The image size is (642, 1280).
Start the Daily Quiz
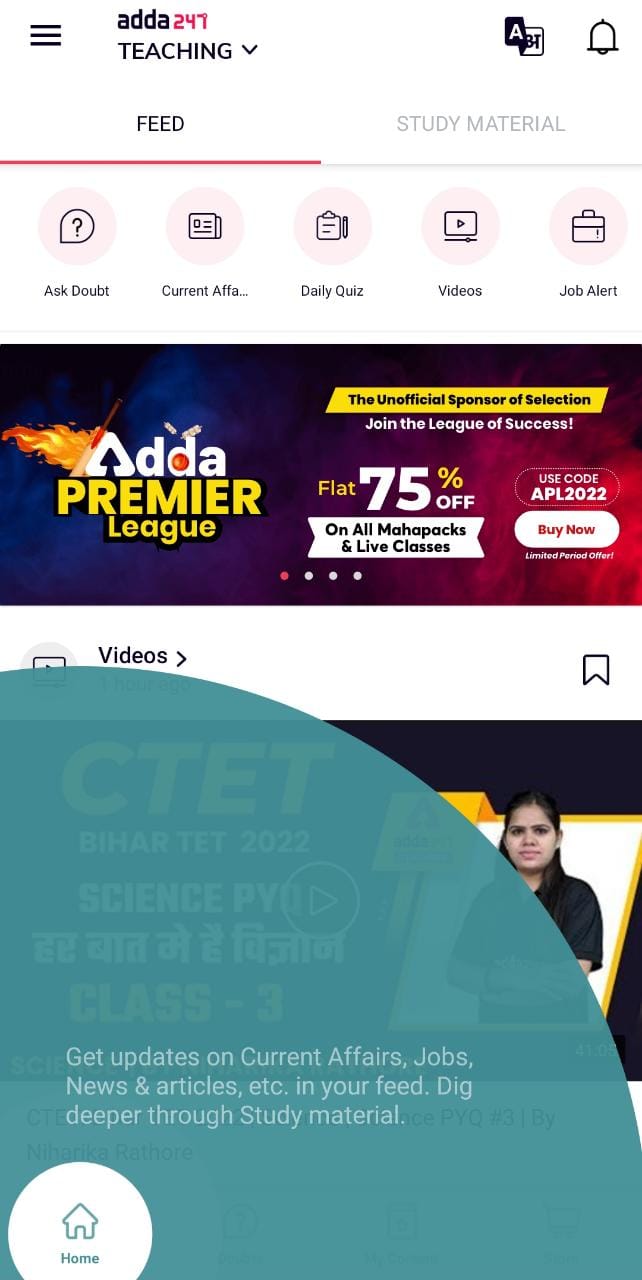332,227
